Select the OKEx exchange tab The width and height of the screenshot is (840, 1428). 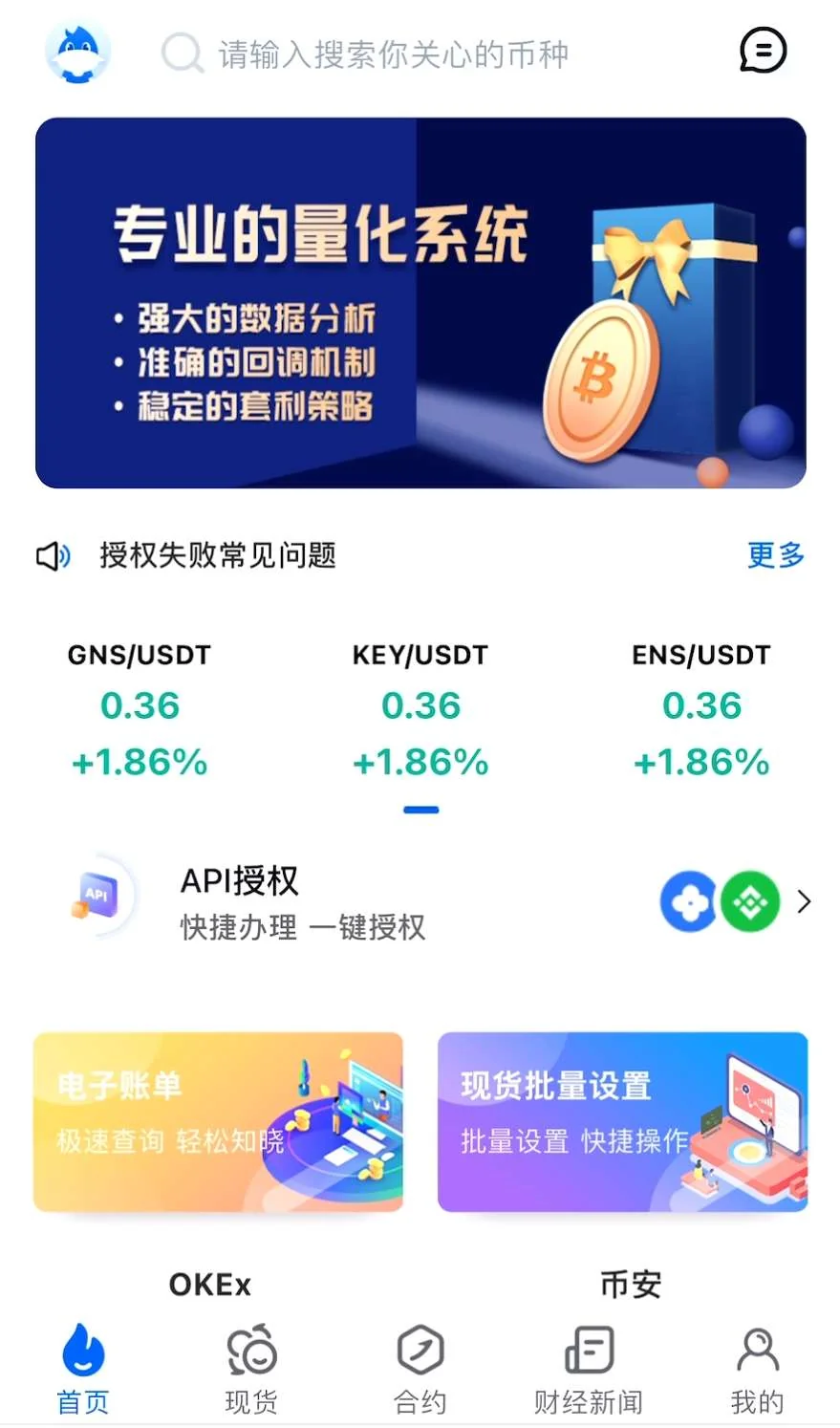click(210, 1285)
